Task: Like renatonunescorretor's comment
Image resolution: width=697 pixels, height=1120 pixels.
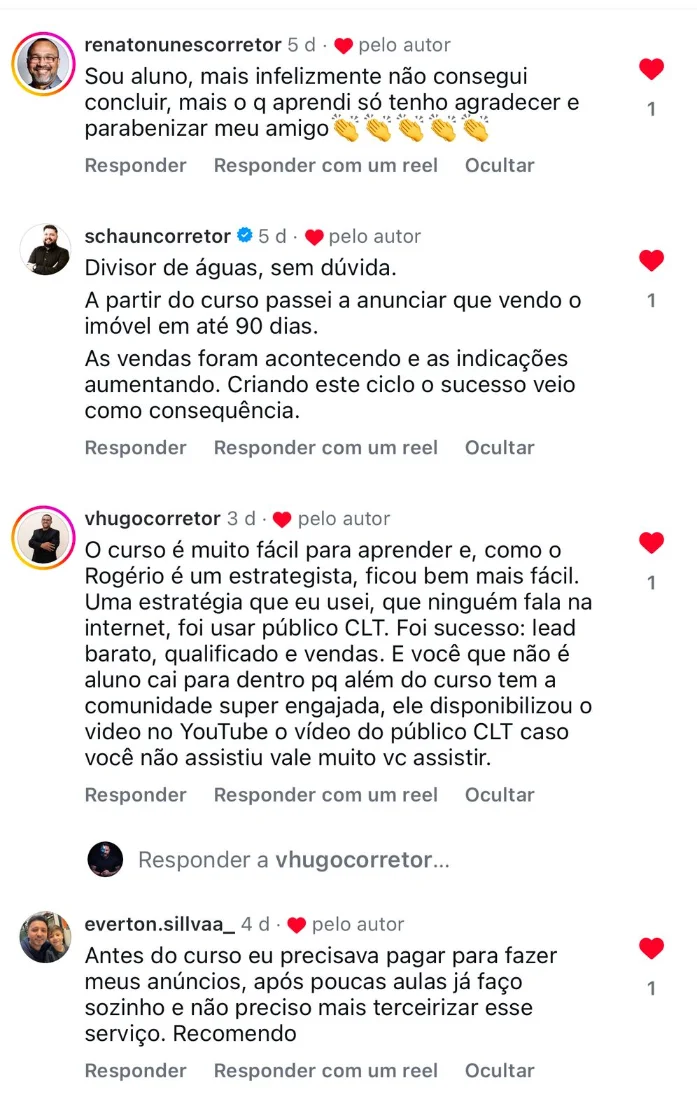Action: pyautogui.click(x=651, y=69)
